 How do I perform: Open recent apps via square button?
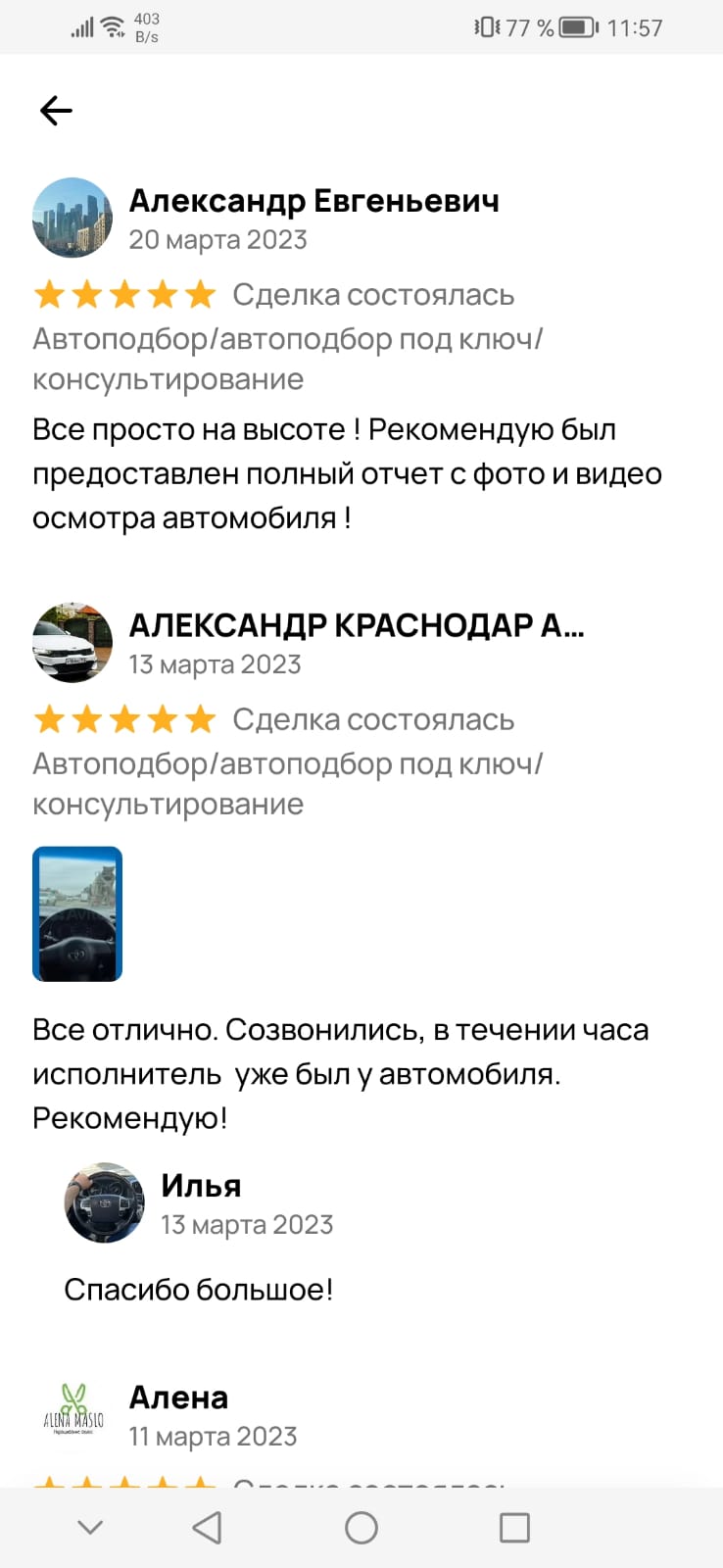pos(514,1527)
